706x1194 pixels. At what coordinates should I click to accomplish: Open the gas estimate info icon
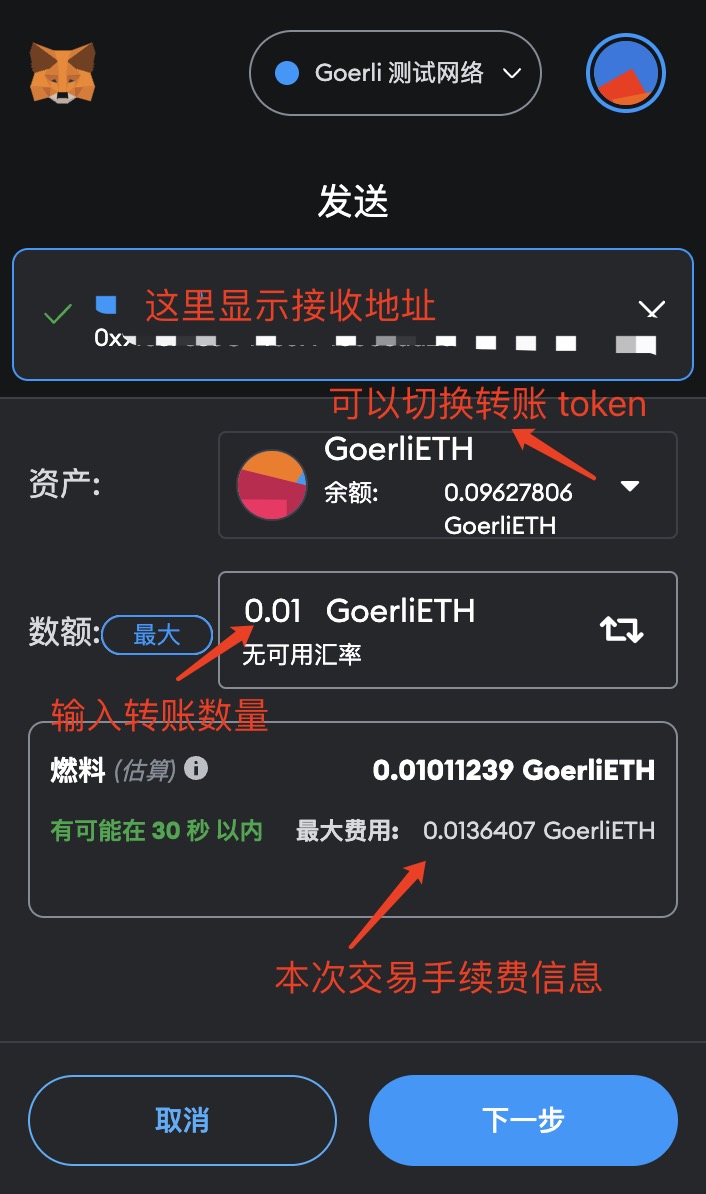click(x=197, y=768)
